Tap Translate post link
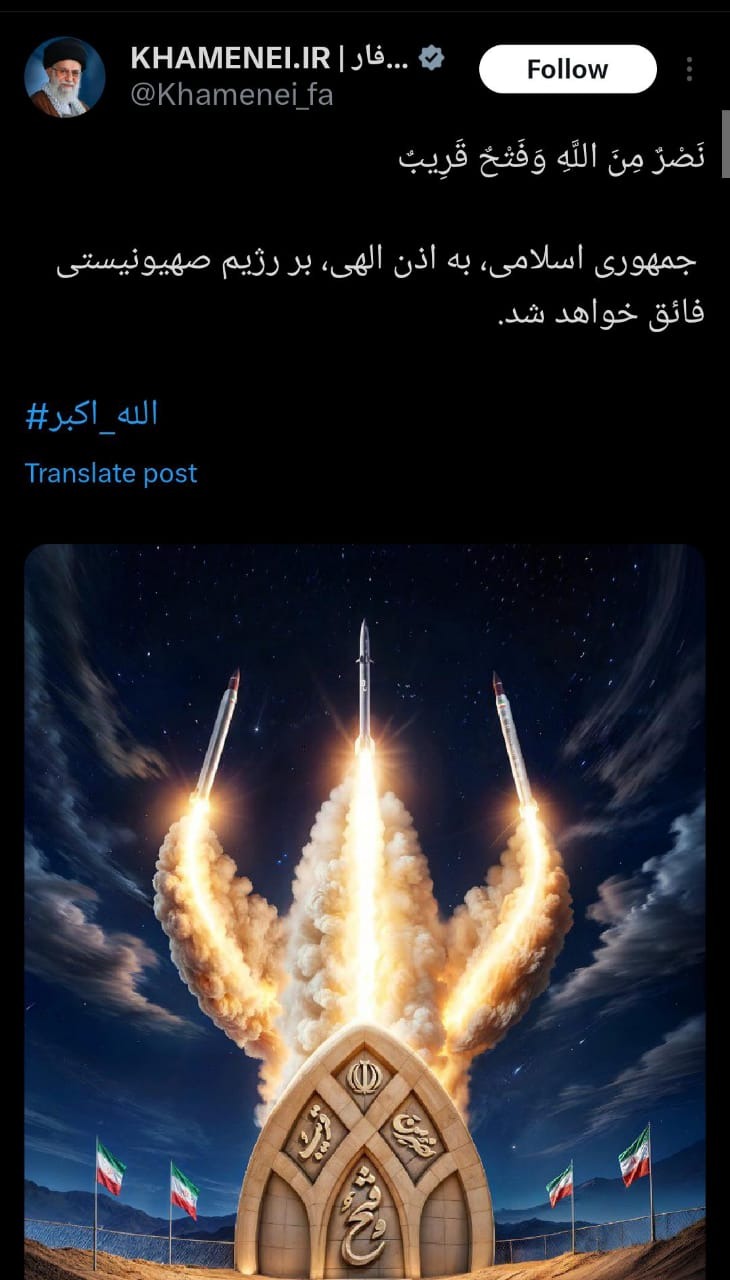This screenshot has width=730, height=1280. tap(111, 473)
